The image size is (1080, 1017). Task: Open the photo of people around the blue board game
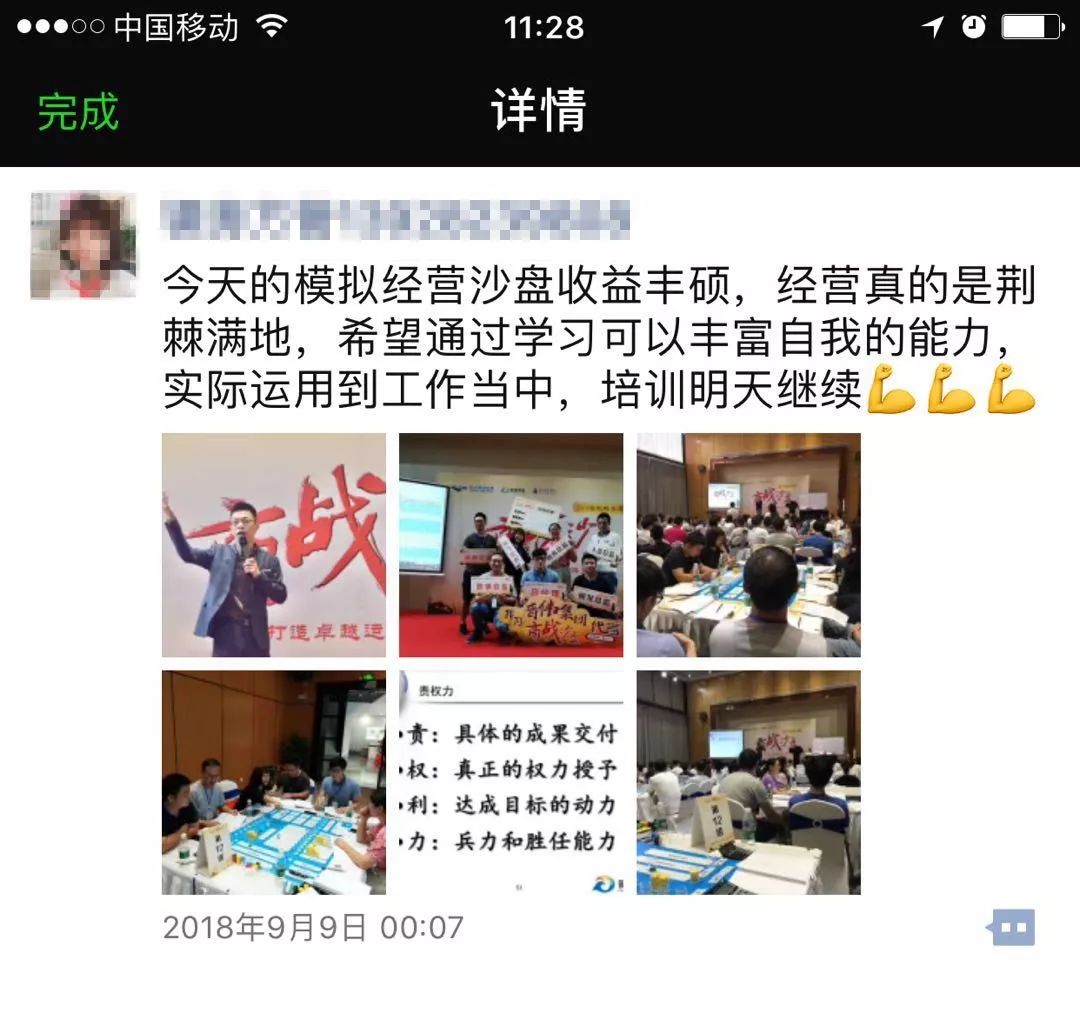point(274,782)
